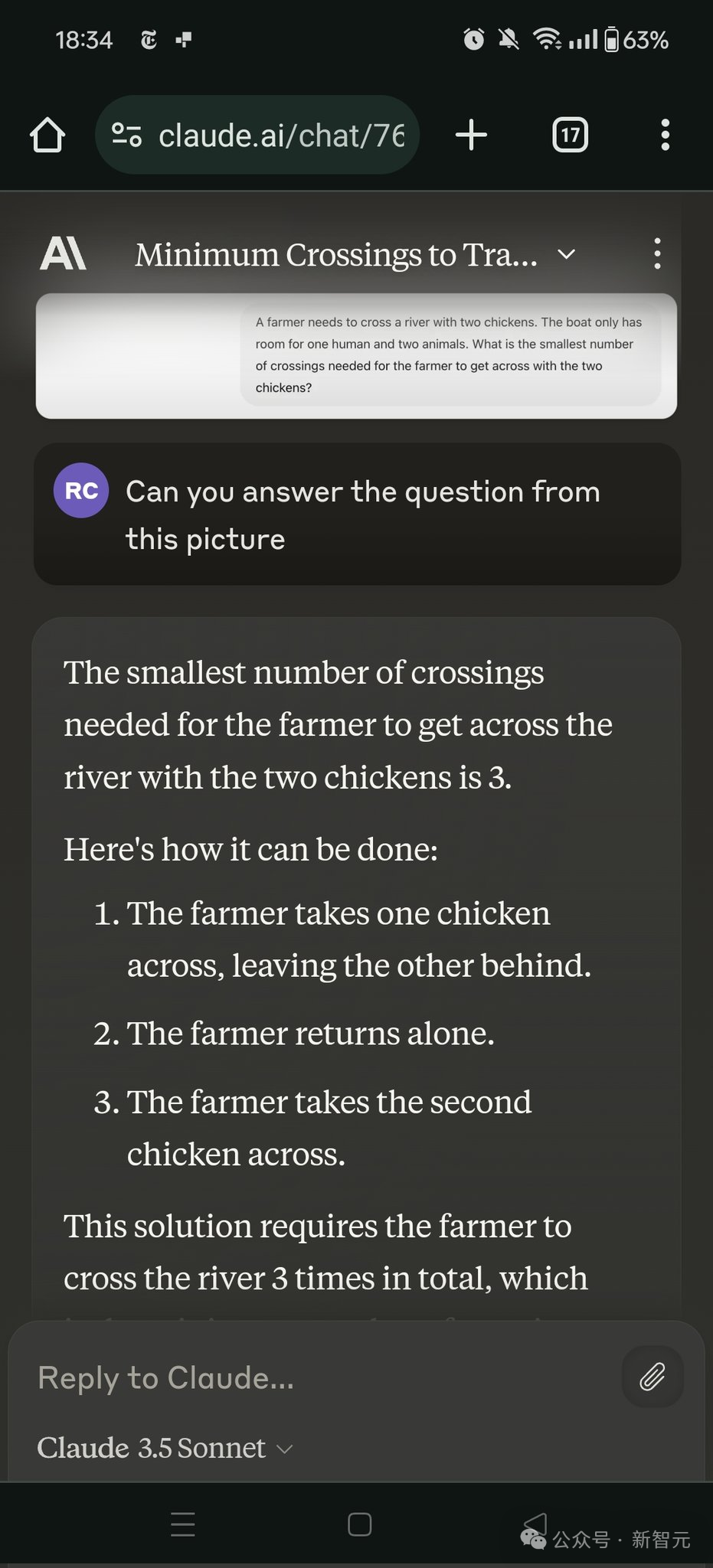Viewport: 713px width, 1568px height.
Task: Return to the phone home screen
Action: [x=359, y=1524]
